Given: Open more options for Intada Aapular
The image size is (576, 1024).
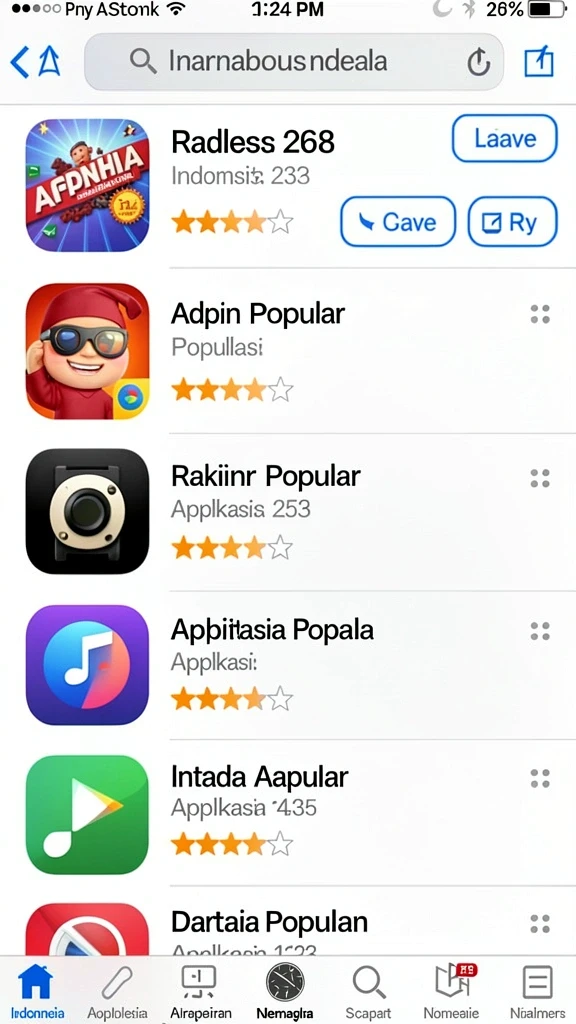Looking at the screenshot, I should [x=540, y=778].
